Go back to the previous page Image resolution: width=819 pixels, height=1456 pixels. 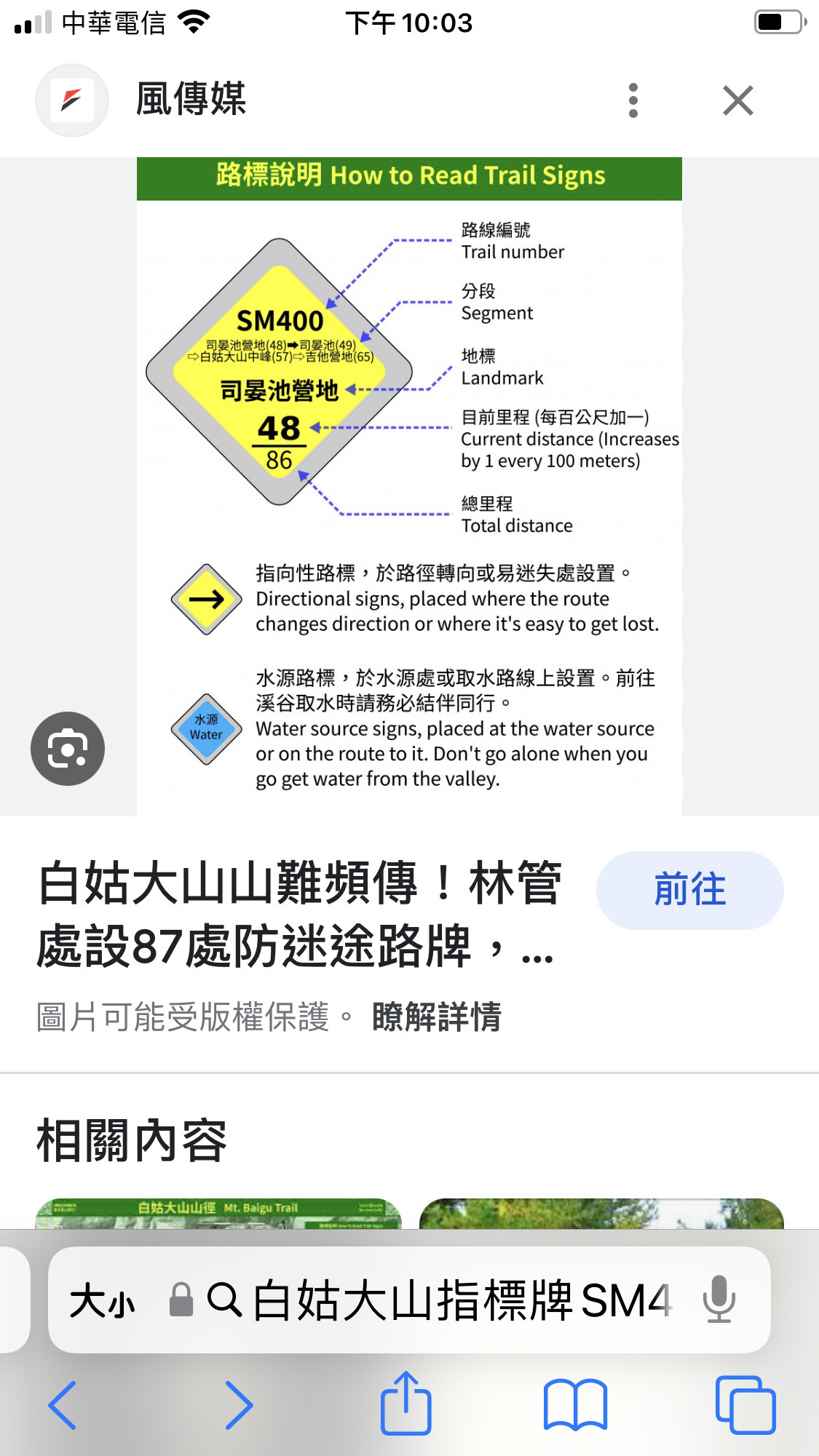[63, 1404]
